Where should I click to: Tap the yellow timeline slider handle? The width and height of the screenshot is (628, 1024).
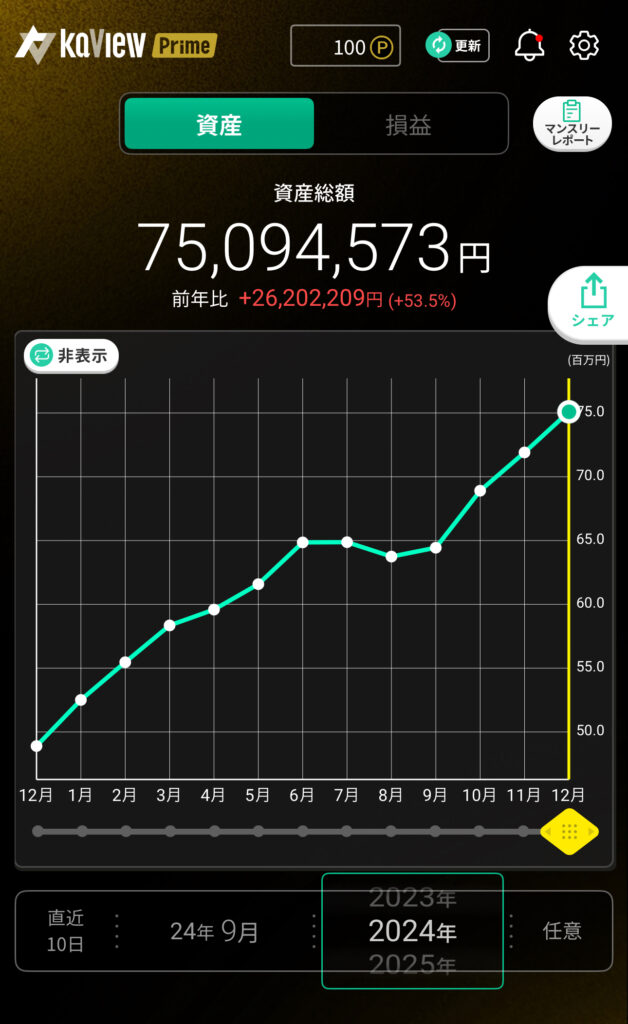coord(568,831)
